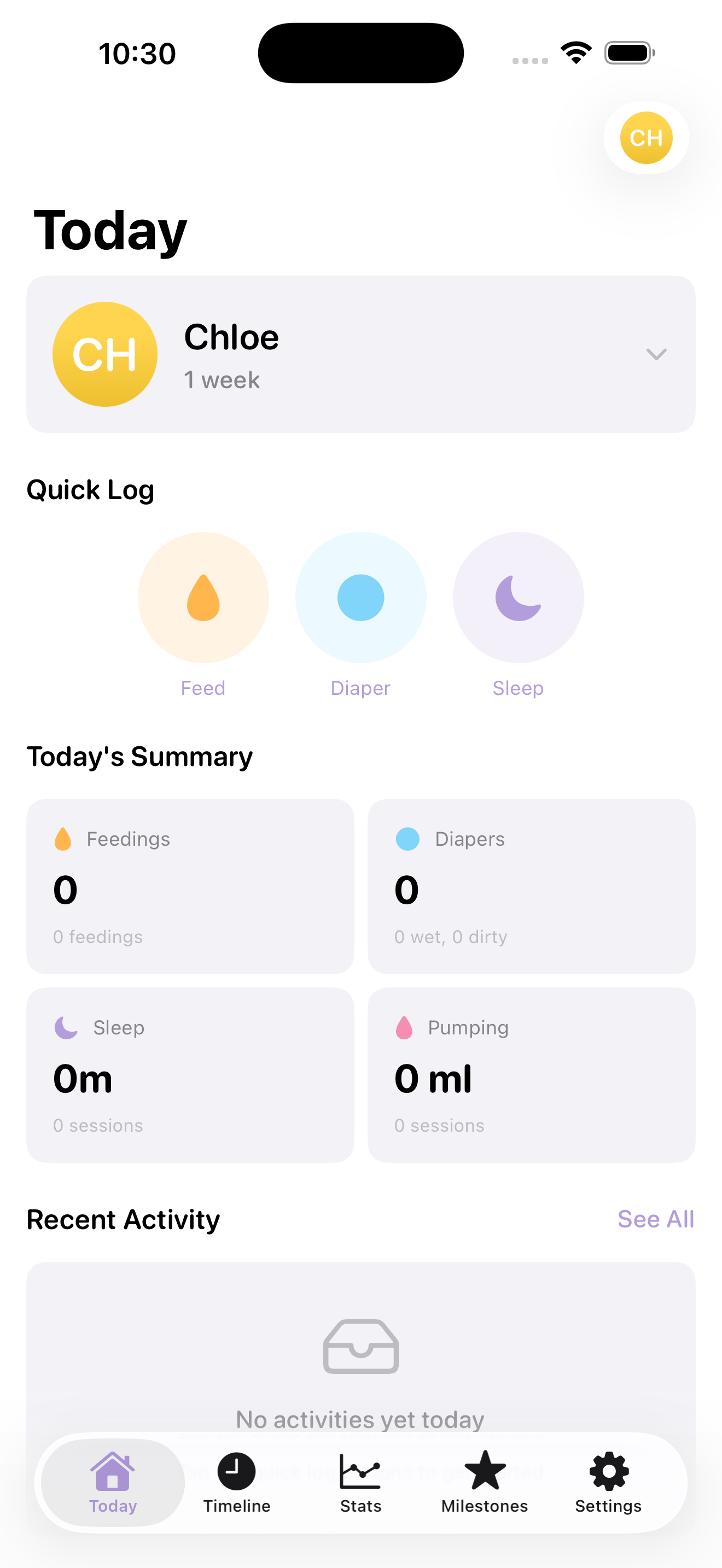
Task: Open See All recent activity
Action: click(x=656, y=1219)
